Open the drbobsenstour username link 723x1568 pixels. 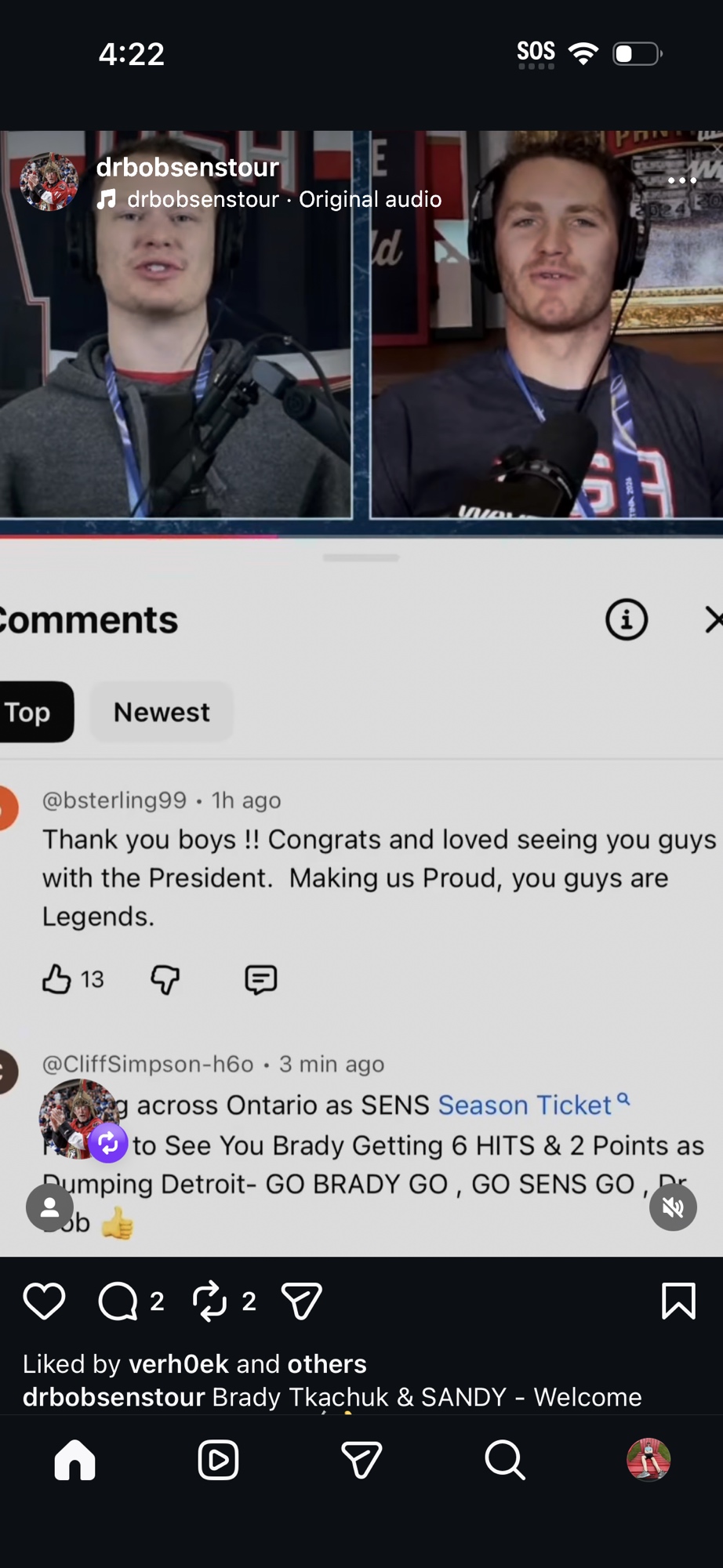click(187, 167)
